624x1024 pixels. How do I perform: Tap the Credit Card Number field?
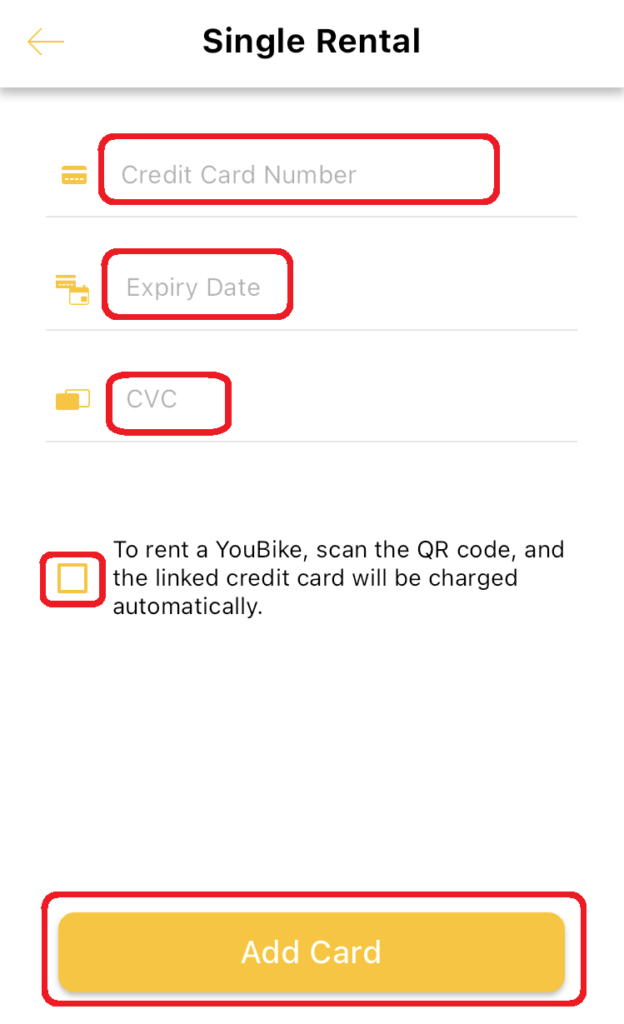pyautogui.click(x=298, y=175)
